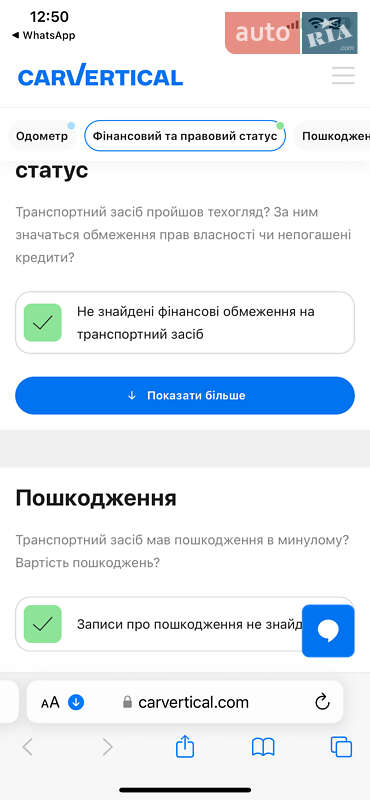This screenshot has width=370, height=800.
Task: Tap the Показати більше button
Action: click(x=185, y=395)
